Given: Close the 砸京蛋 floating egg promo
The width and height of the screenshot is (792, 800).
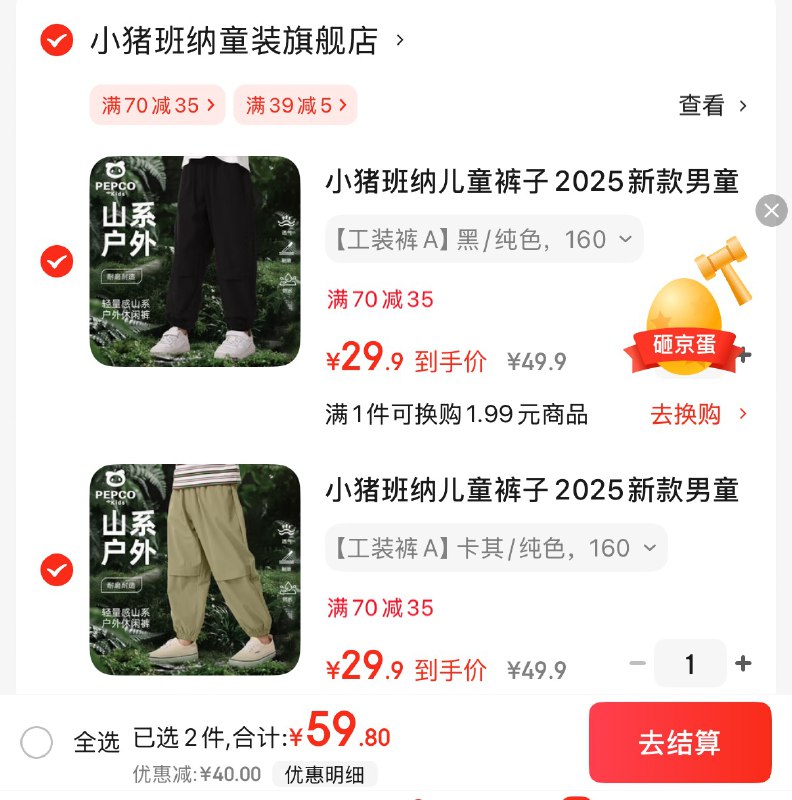Looking at the screenshot, I should [771, 211].
